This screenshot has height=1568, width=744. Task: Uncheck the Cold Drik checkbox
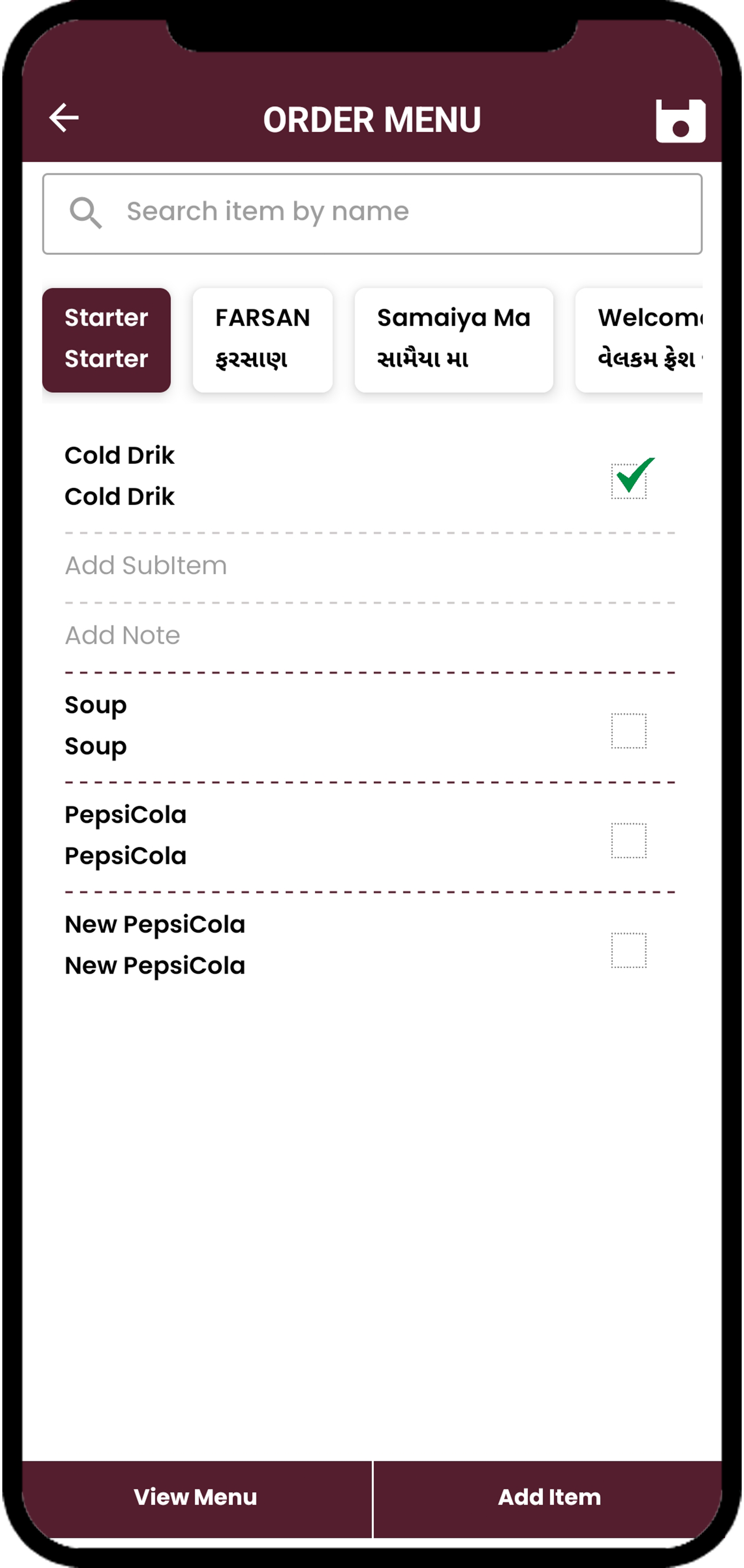click(628, 481)
